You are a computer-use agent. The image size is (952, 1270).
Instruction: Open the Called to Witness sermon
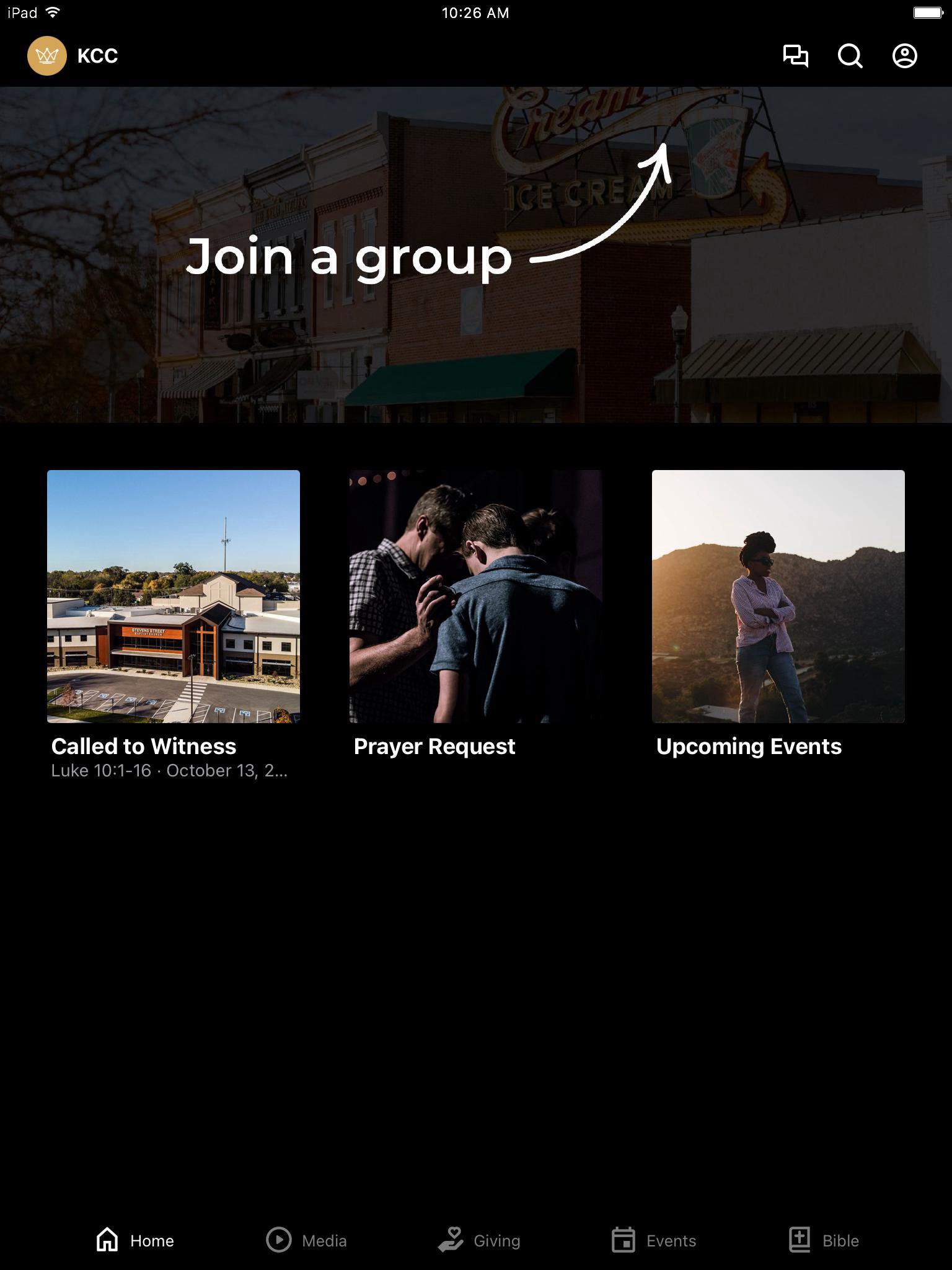(174, 597)
